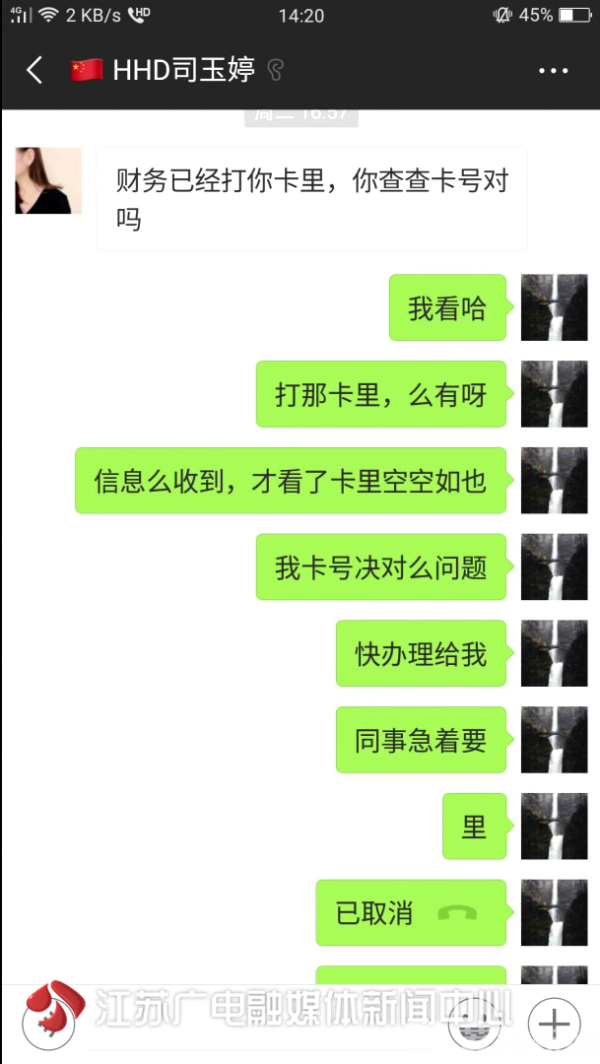Viewport: 600px width, 1064px height.
Task: Open the plus attachment menu
Action: click(553, 1024)
